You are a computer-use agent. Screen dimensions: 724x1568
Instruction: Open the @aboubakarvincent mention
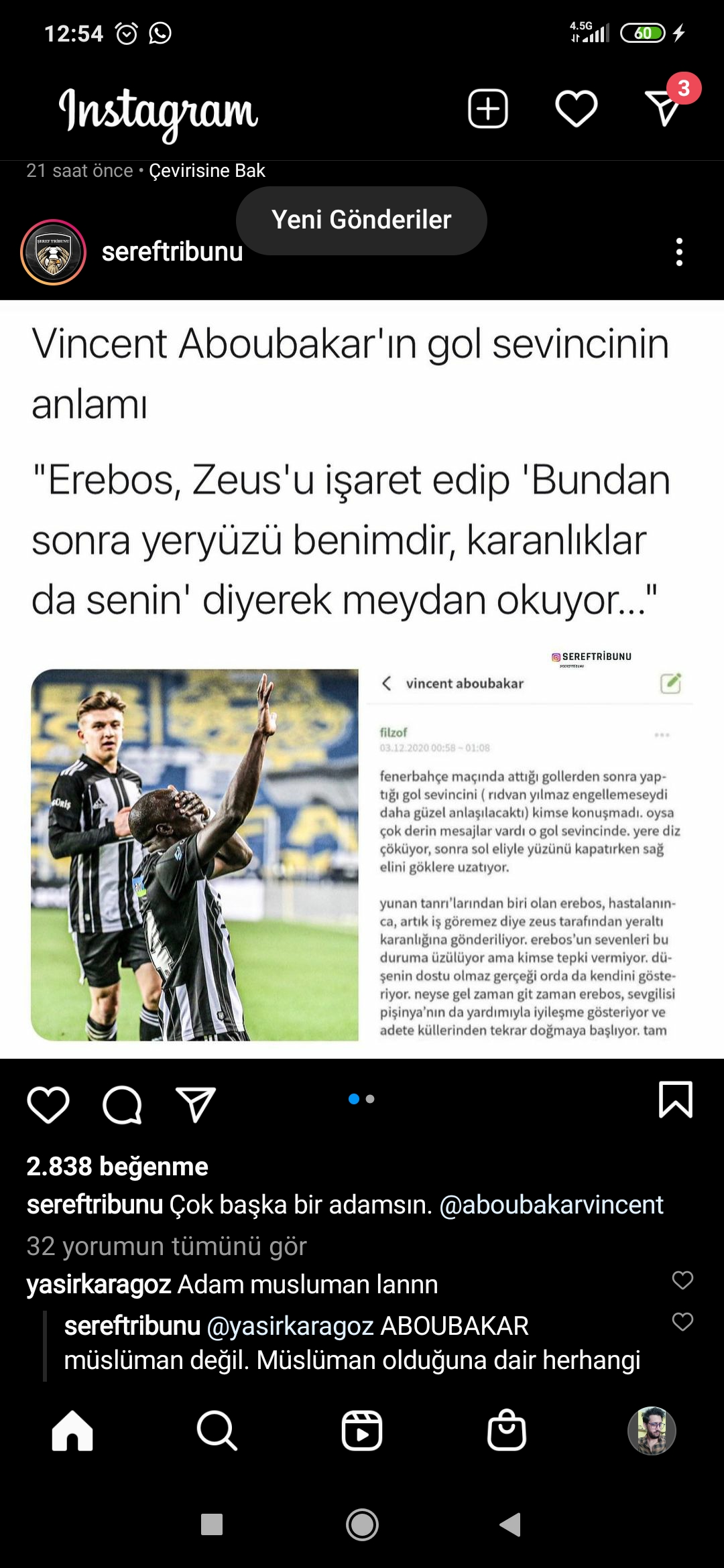[551, 1205]
